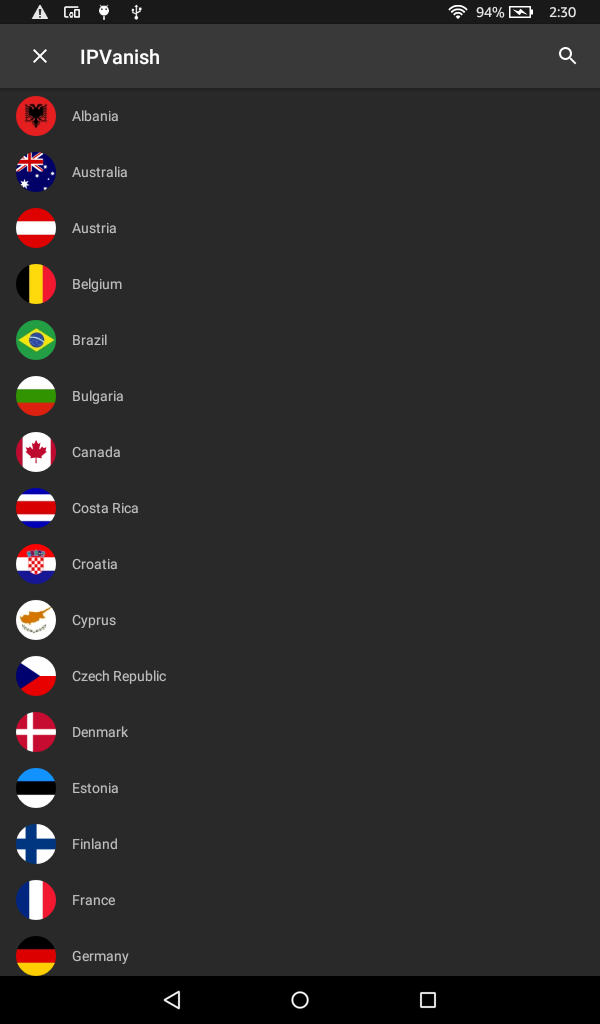Image resolution: width=600 pixels, height=1024 pixels.
Task: Choose Finland as the country
Action: click(x=95, y=844)
